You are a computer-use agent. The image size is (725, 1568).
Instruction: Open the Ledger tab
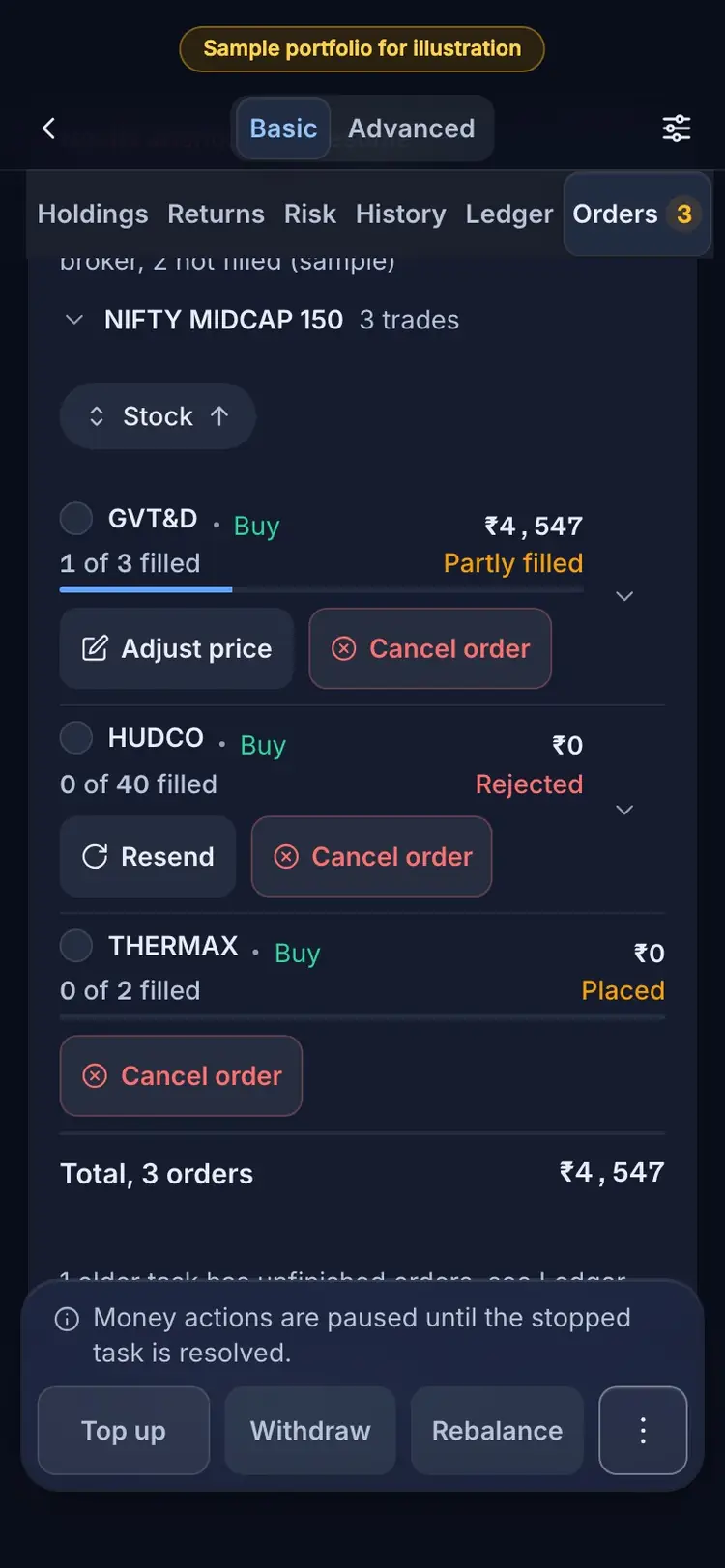pyautogui.click(x=509, y=214)
